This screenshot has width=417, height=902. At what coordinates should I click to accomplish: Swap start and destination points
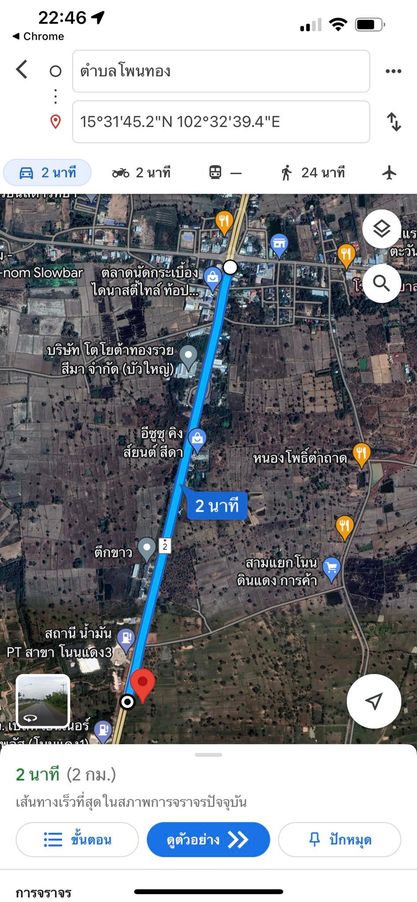394,121
